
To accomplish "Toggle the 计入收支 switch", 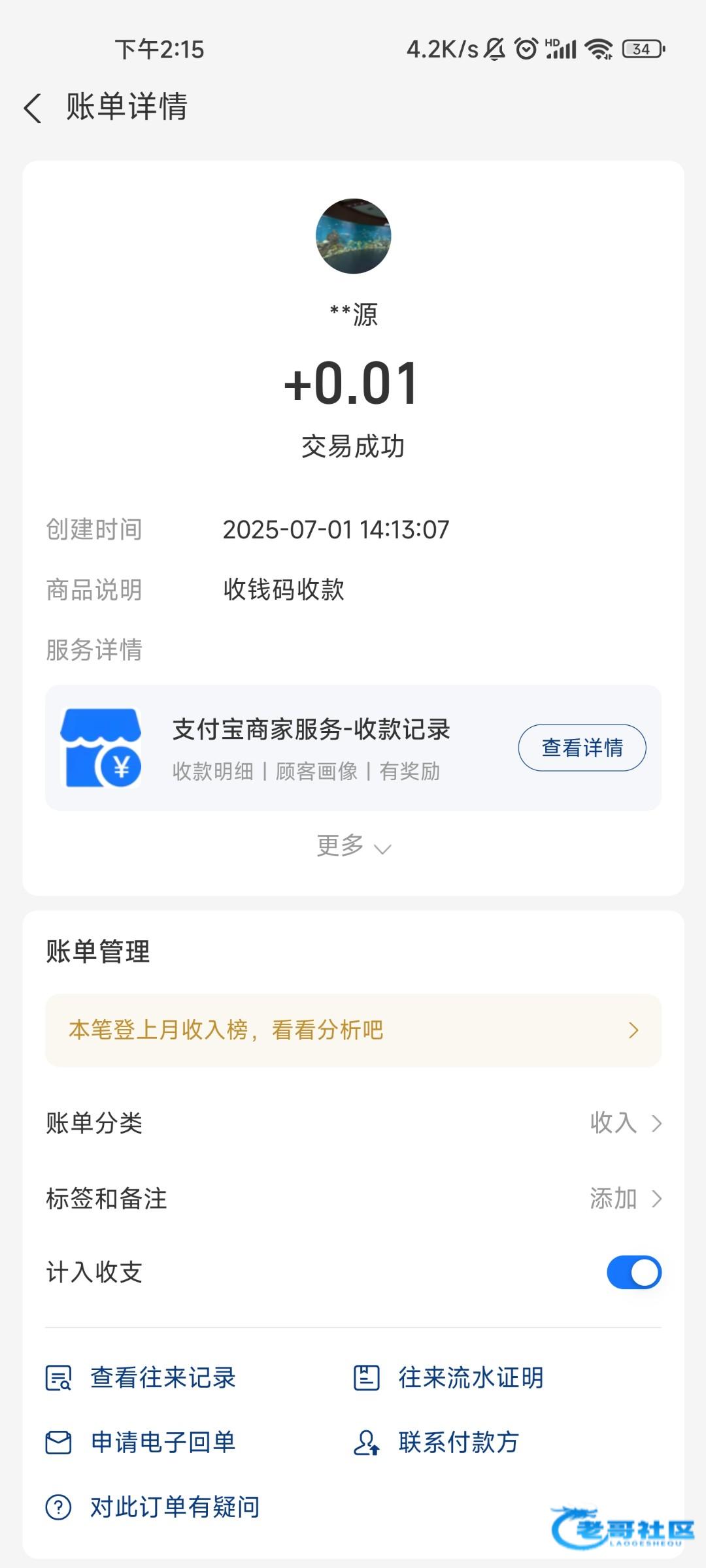I will coord(633,1272).
